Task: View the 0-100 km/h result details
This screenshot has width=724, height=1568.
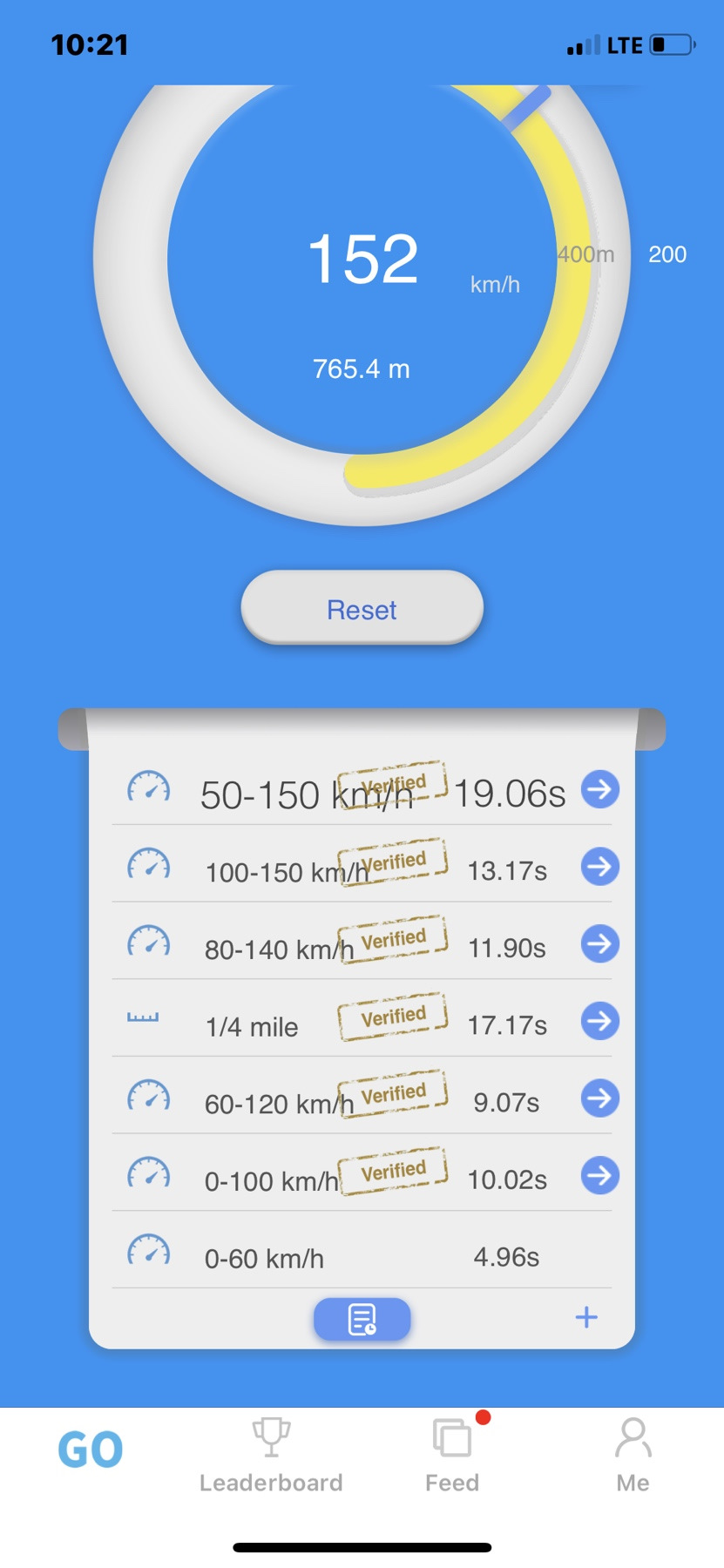Action: click(x=599, y=1175)
